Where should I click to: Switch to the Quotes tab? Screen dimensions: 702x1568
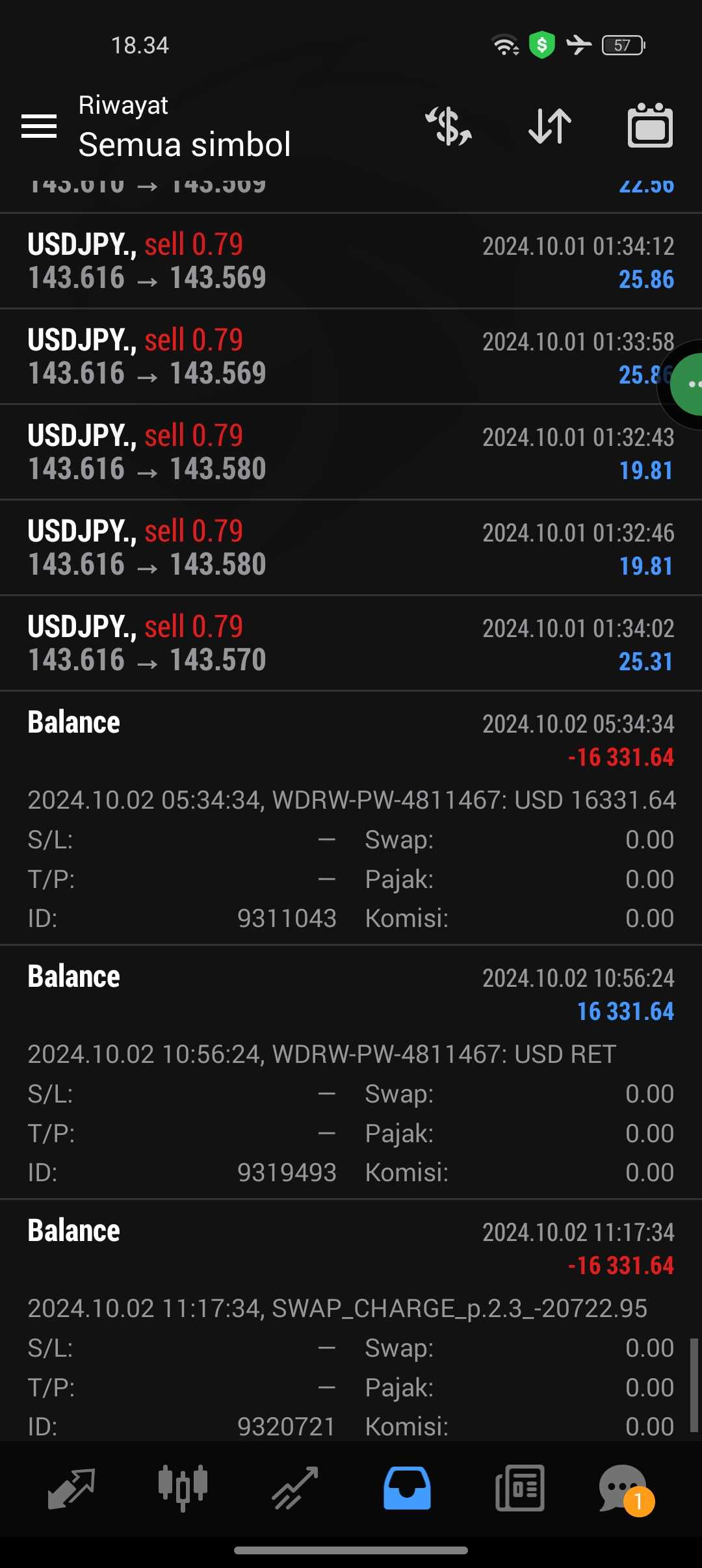click(x=71, y=1487)
